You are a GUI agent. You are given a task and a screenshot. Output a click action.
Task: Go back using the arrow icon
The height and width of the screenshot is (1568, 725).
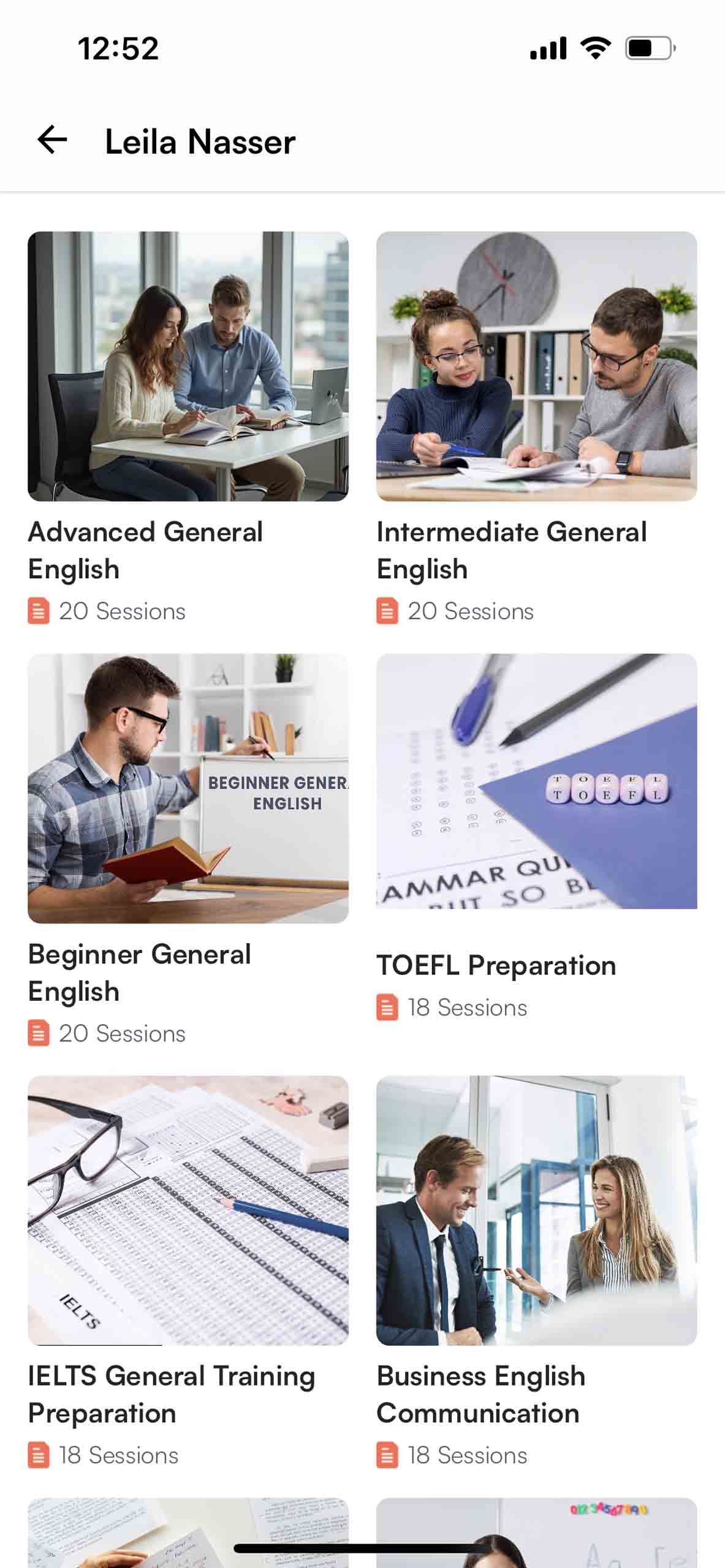pos(52,140)
